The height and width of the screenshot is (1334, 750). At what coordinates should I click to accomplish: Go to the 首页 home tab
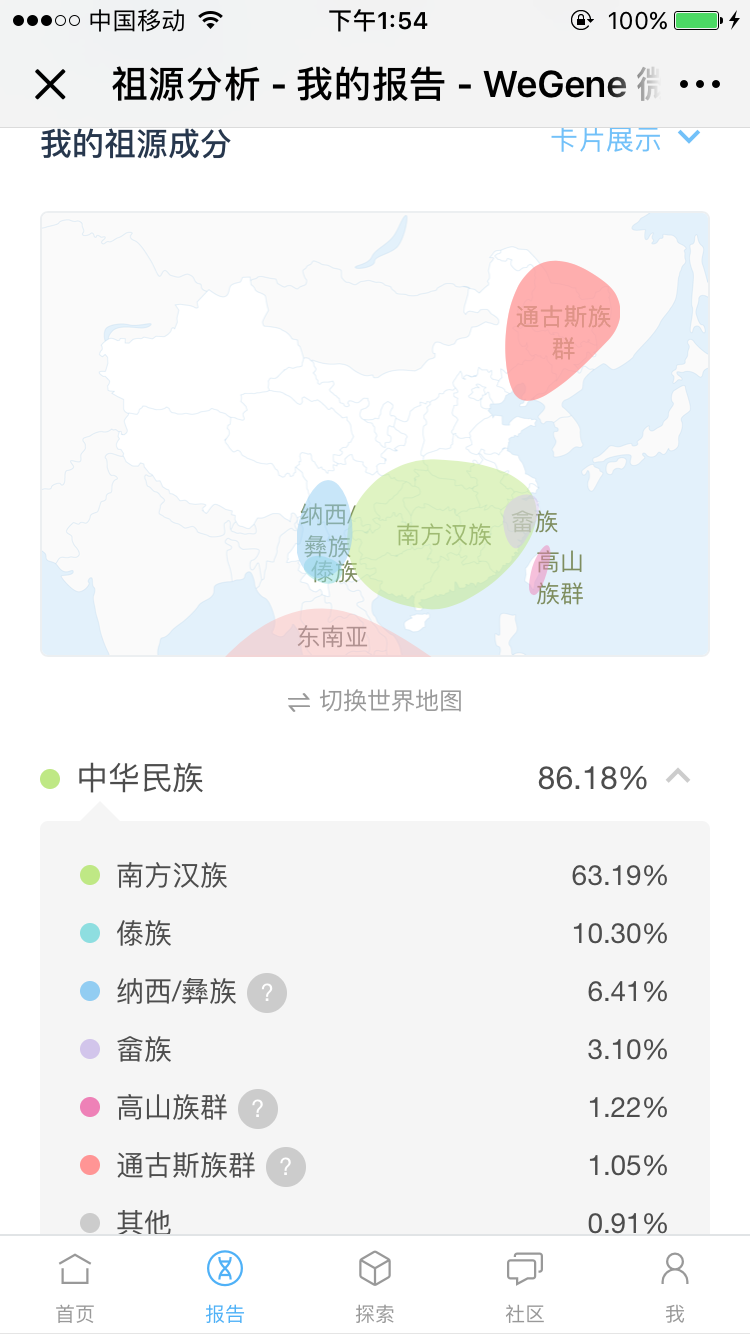(x=75, y=1285)
